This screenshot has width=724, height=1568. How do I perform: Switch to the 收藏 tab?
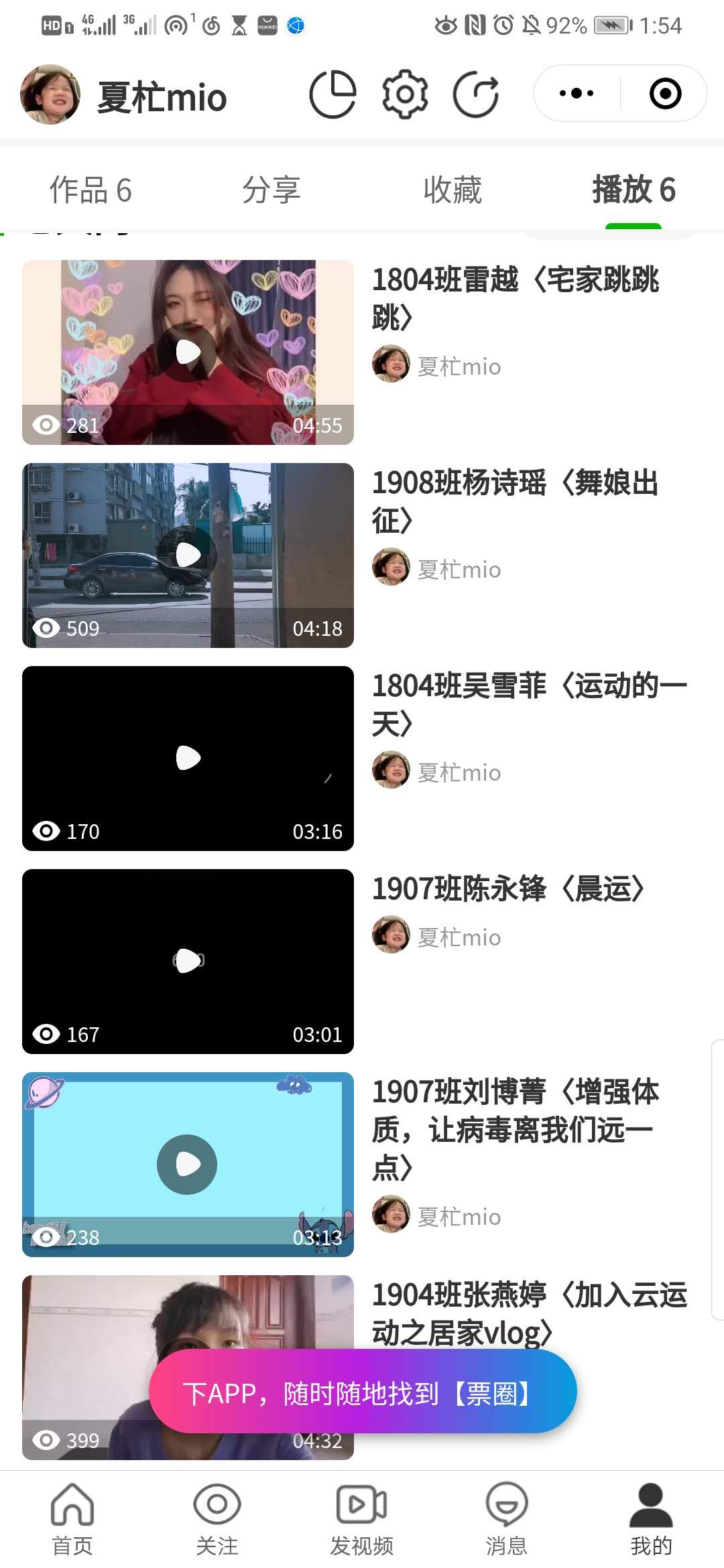point(452,190)
